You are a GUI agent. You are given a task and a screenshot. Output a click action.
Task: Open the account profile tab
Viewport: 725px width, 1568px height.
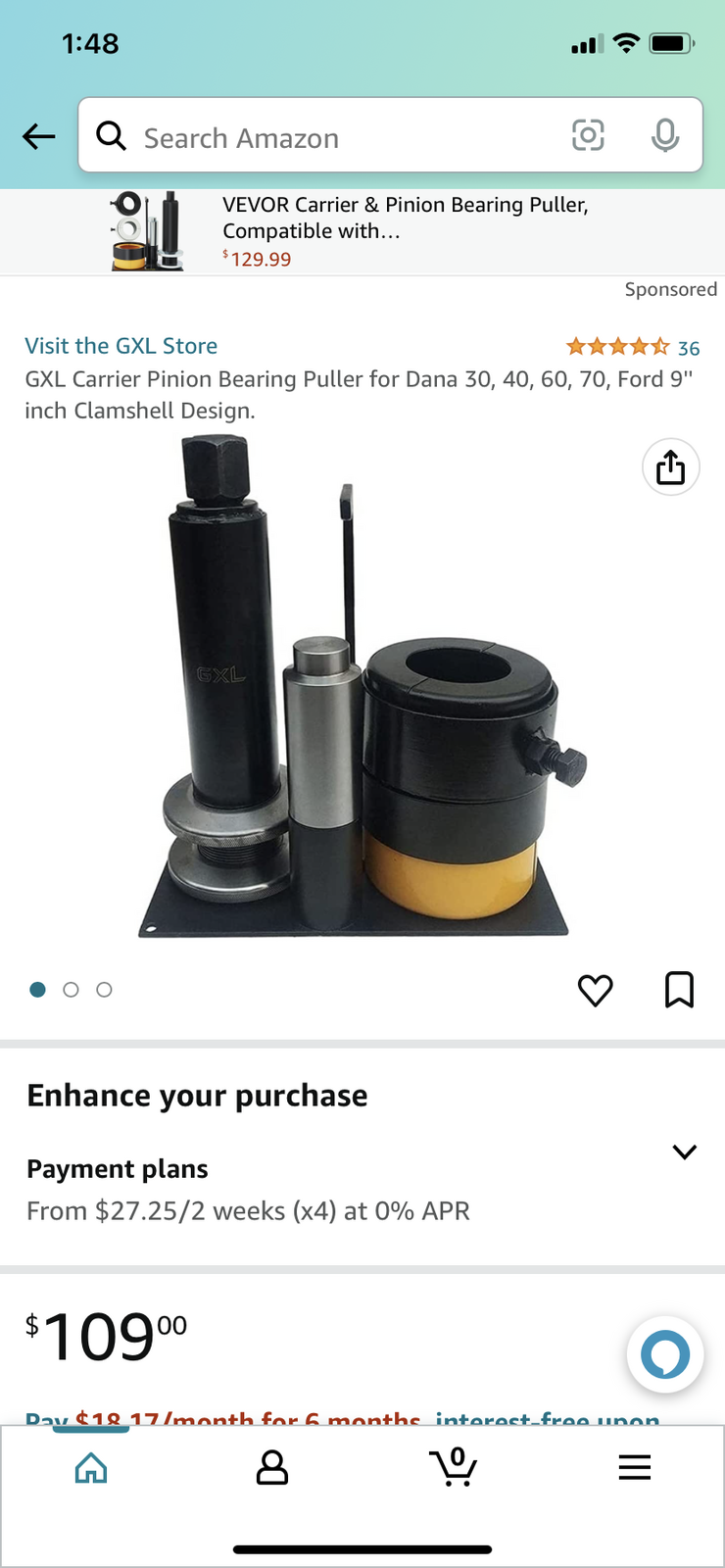coord(271,1467)
